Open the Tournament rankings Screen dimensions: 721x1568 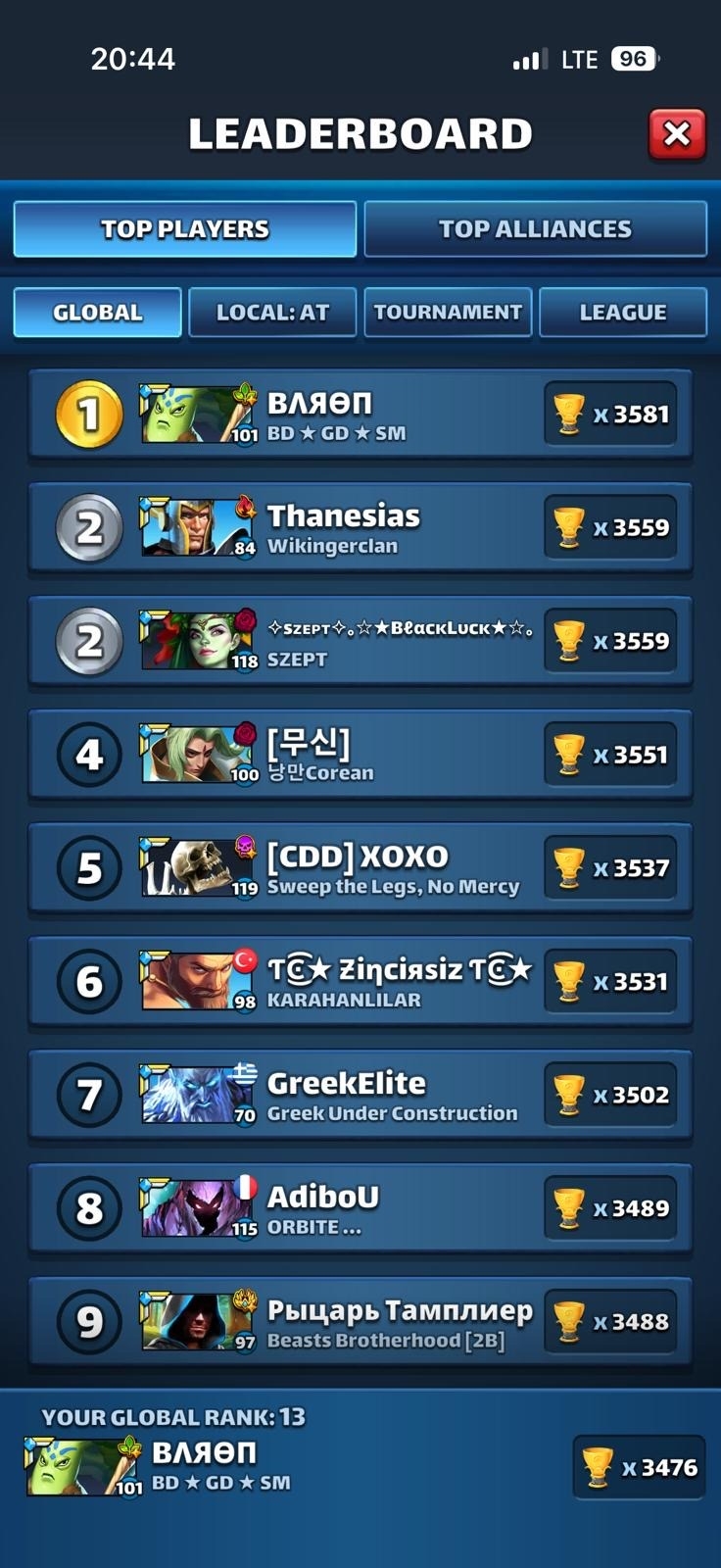pos(448,313)
